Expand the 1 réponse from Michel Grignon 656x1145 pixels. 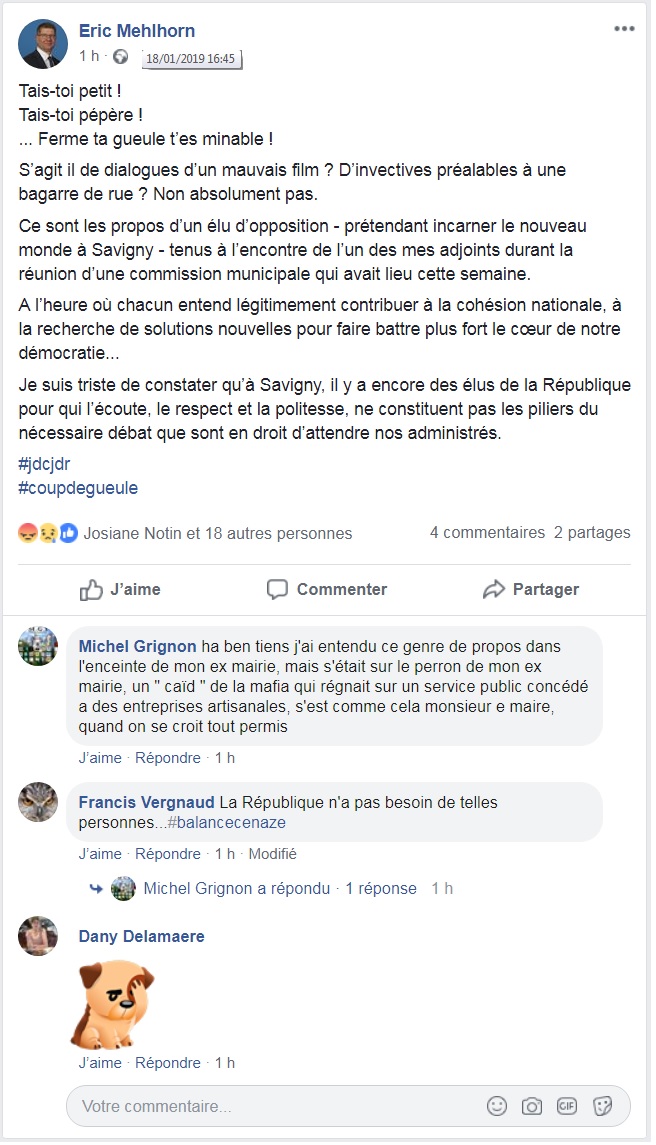381,888
